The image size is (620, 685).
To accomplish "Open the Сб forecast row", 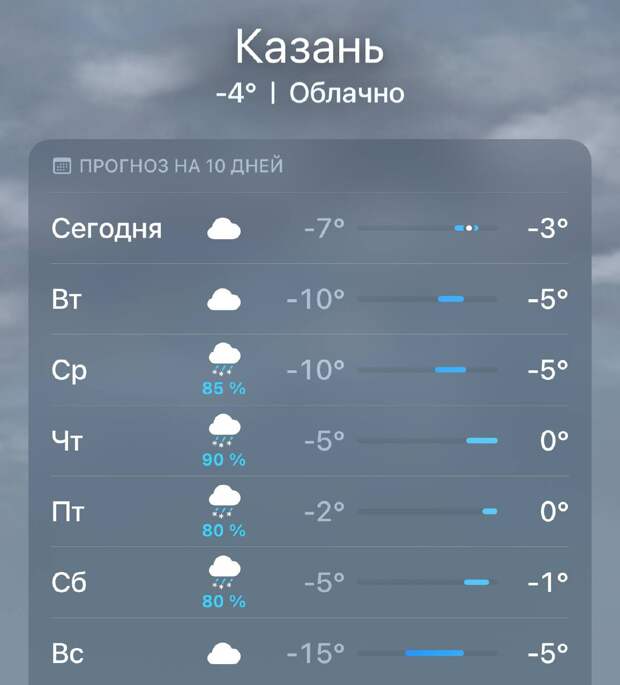I will [x=310, y=582].
